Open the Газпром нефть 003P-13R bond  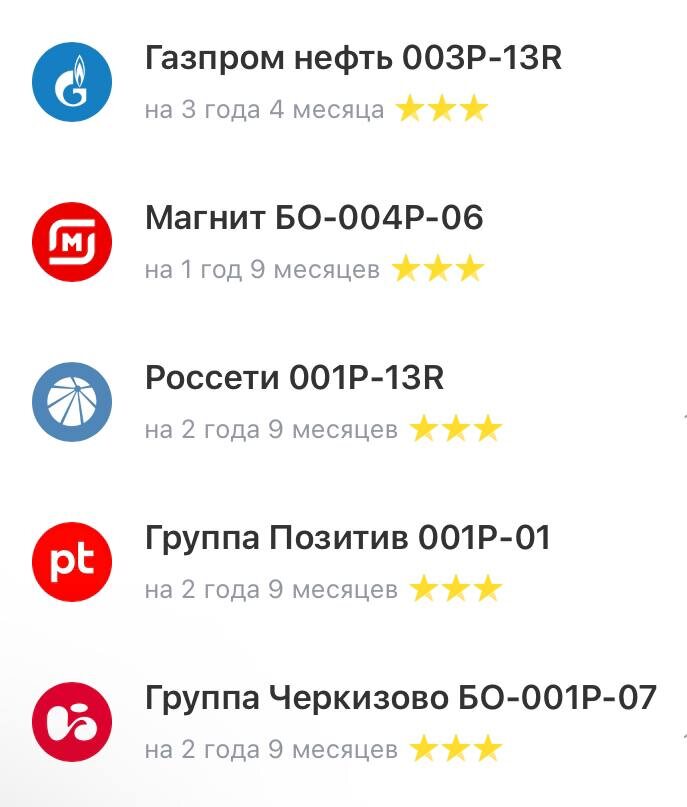point(353,60)
